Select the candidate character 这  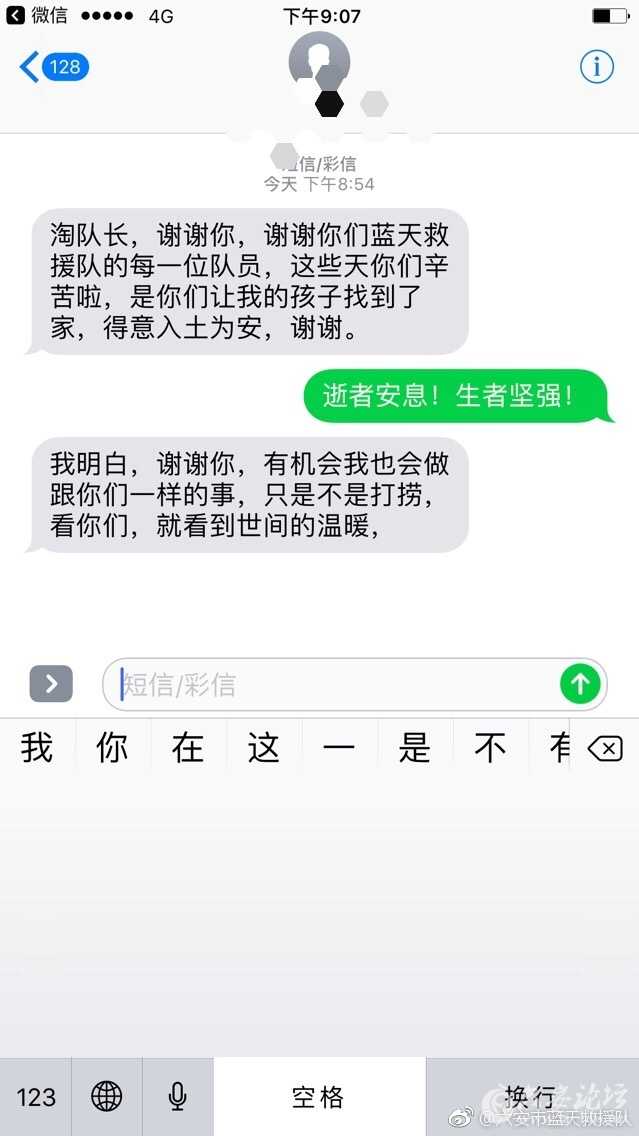263,748
